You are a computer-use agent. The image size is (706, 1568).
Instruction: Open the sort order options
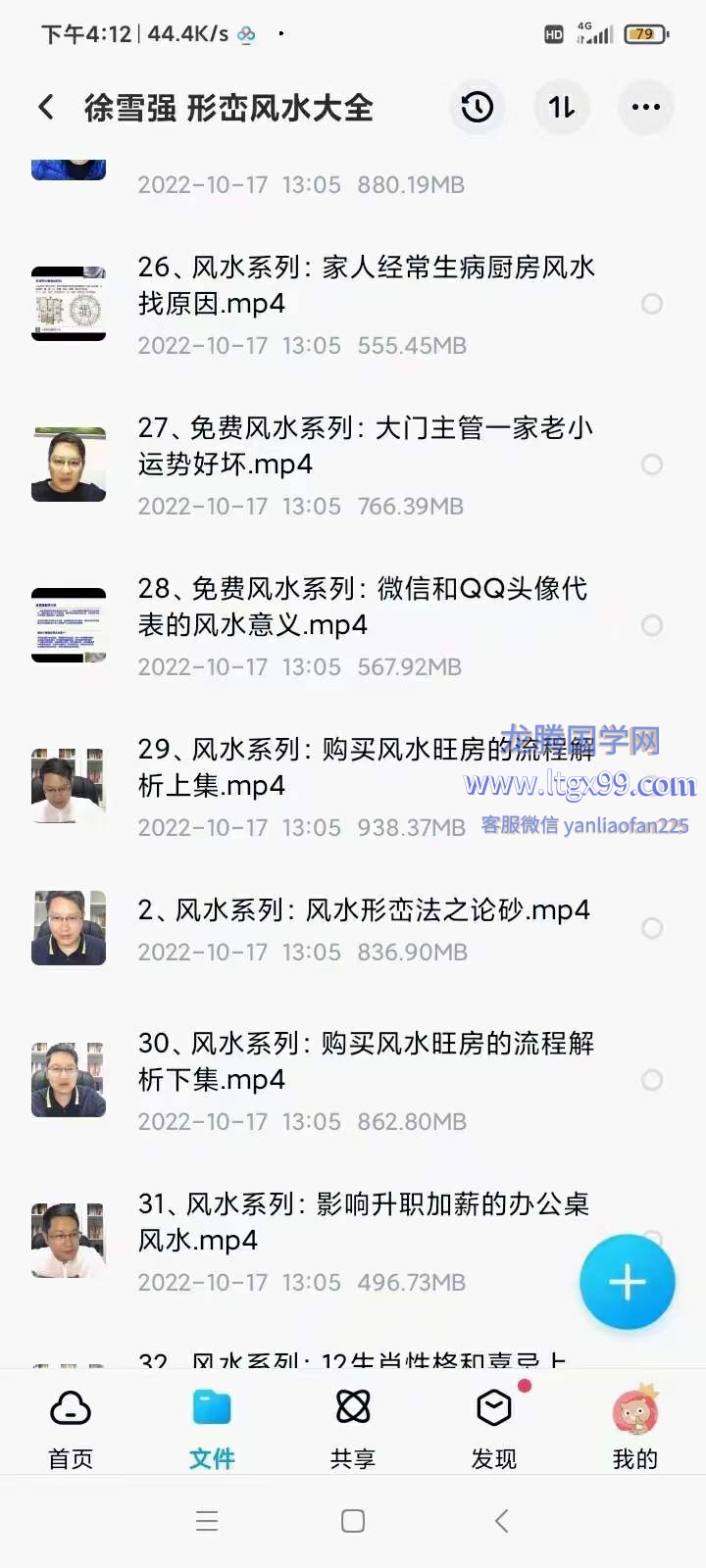562,107
